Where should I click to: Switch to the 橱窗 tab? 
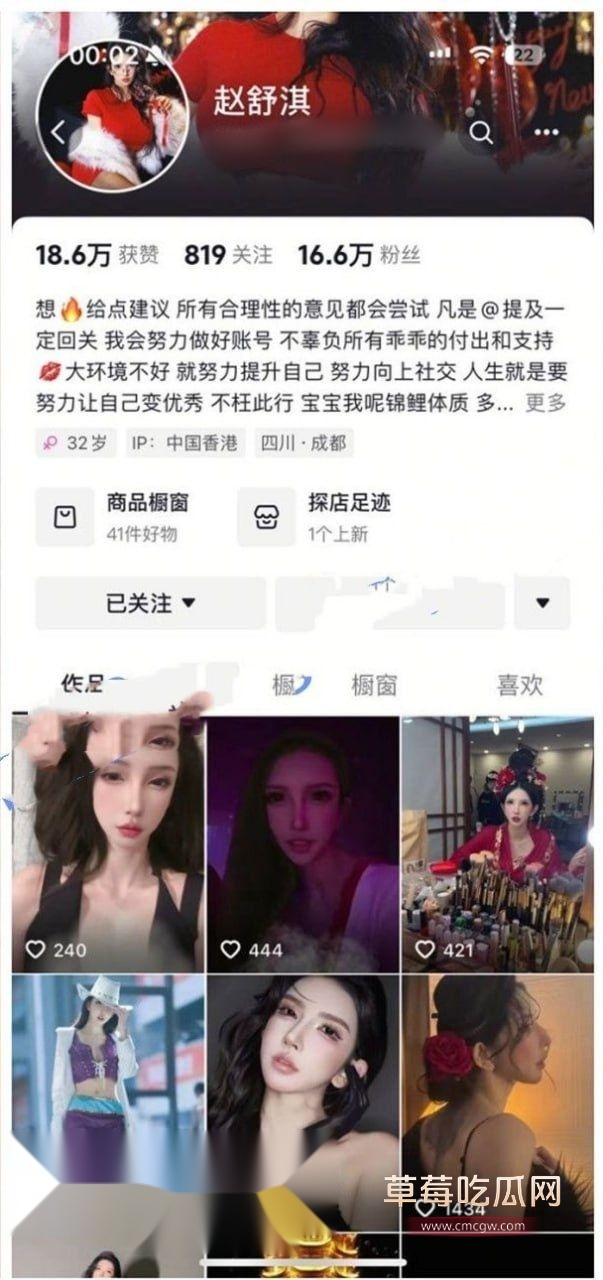[374, 685]
